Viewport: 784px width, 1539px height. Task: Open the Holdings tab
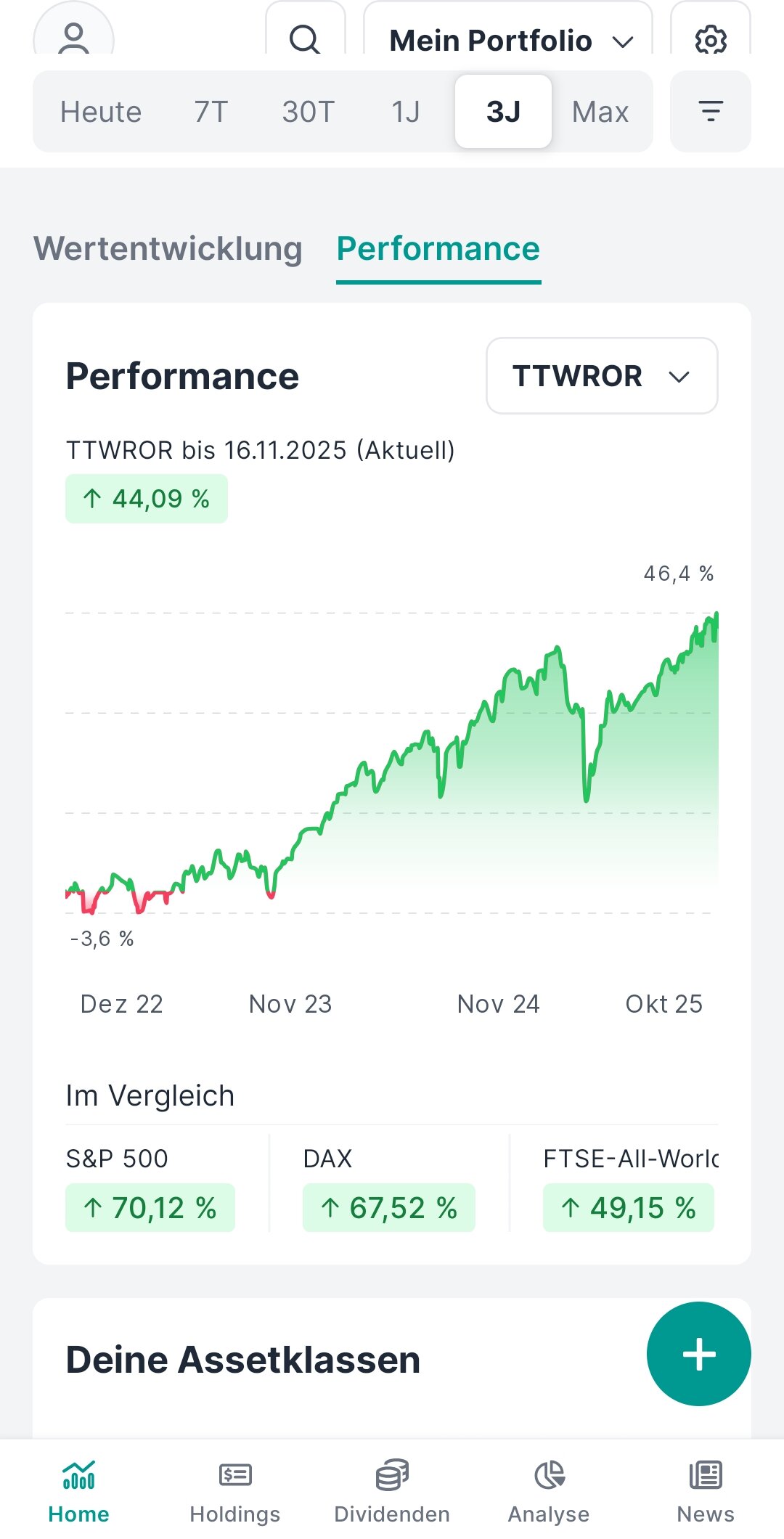pyautogui.click(x=235, y=1493)
